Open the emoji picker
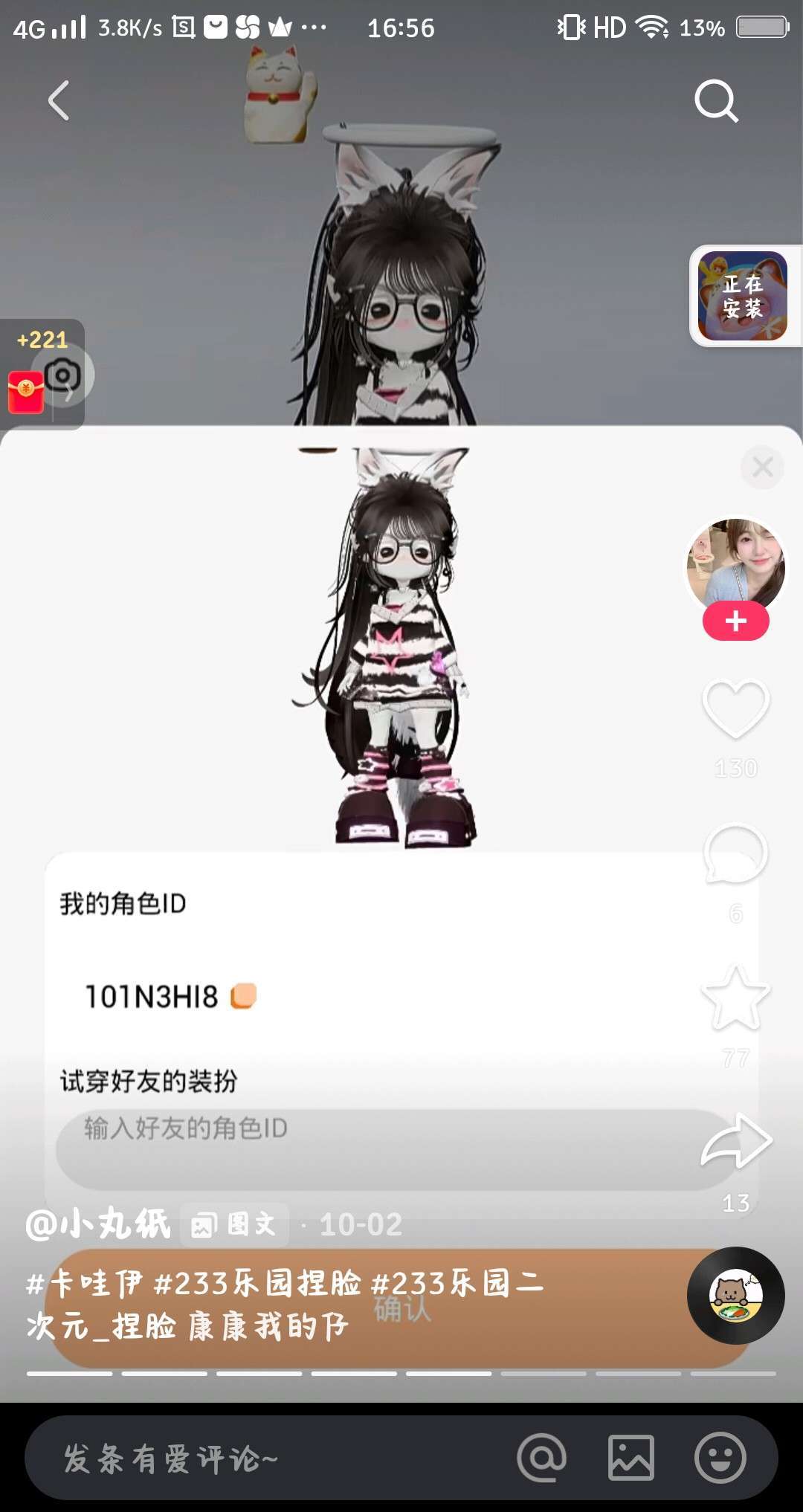803x1512 pixels. tap(720, 1458)
